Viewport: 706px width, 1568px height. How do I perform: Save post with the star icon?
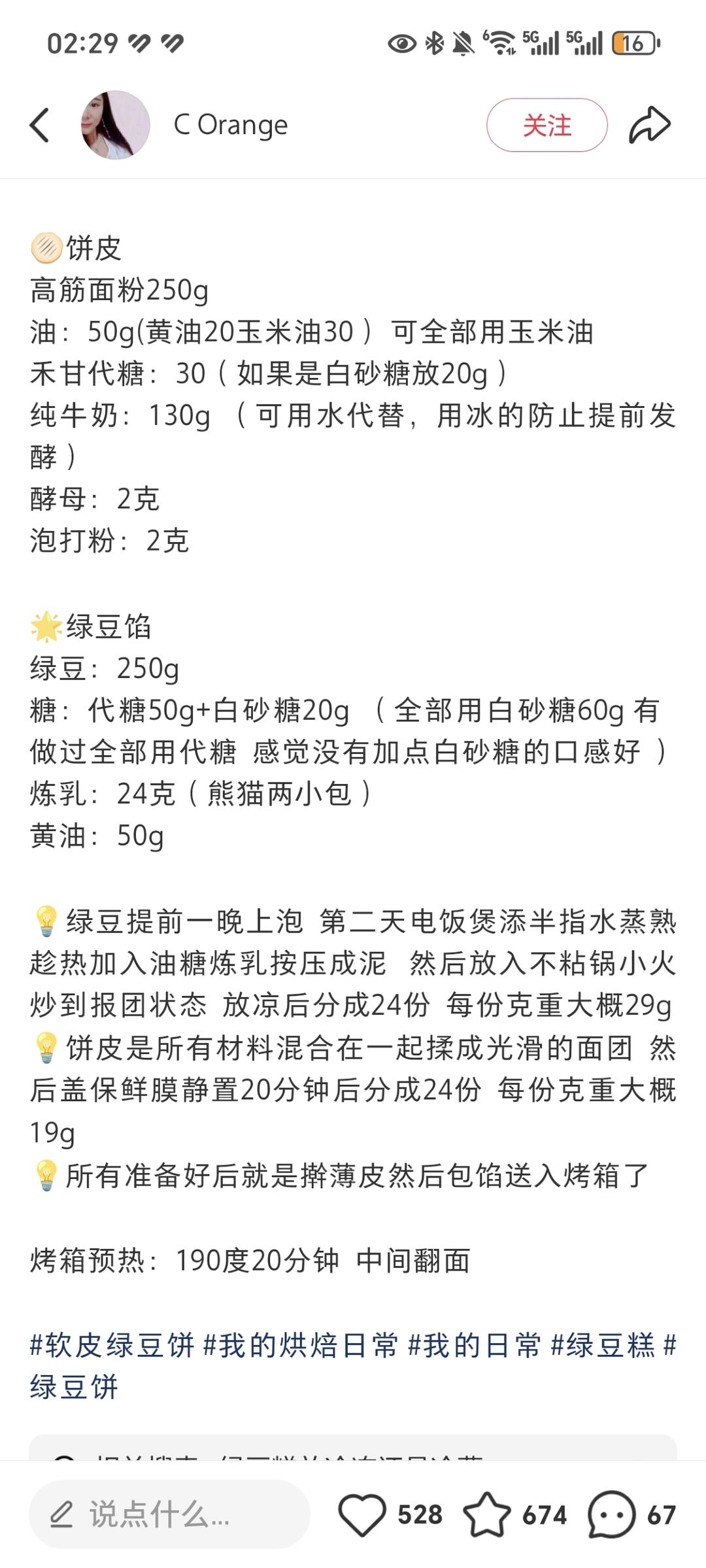(487, 1514)
